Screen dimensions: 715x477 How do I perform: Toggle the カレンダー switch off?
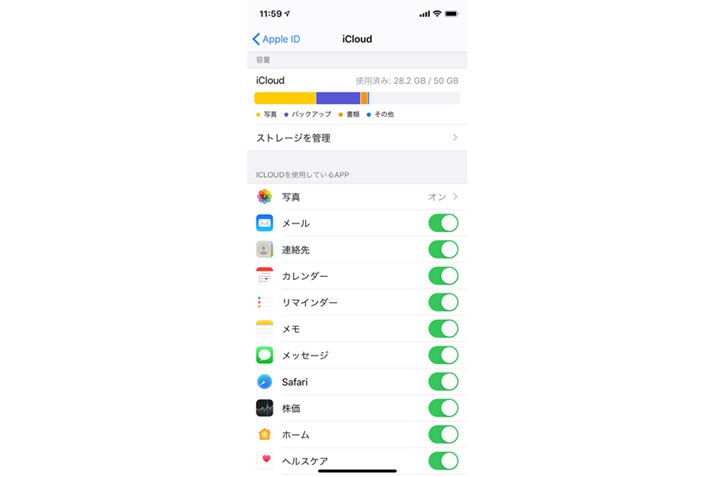pyautogui.click(x=443, y=276)
